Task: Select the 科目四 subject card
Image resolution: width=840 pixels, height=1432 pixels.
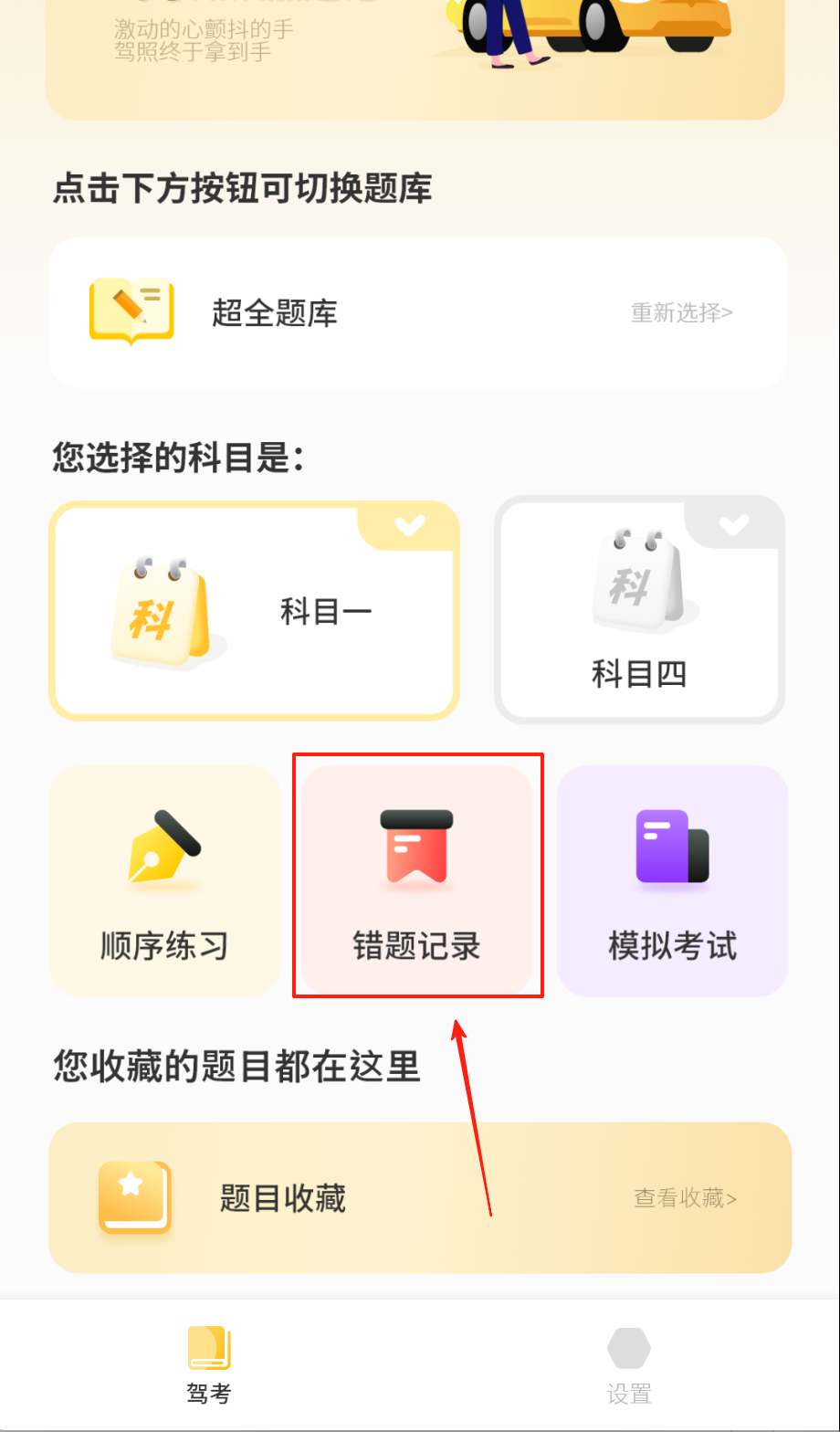Action: 639,610
